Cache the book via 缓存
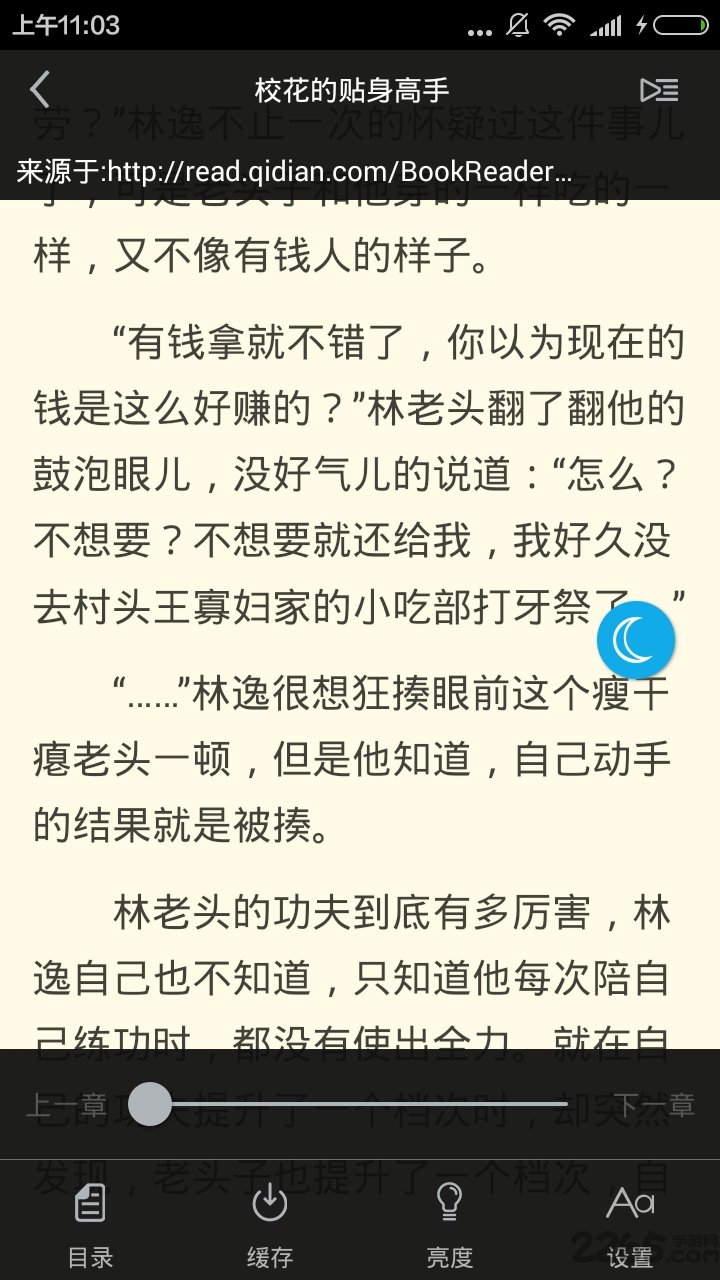This screenshot has width=720, height=1280. coord(270,1224)
